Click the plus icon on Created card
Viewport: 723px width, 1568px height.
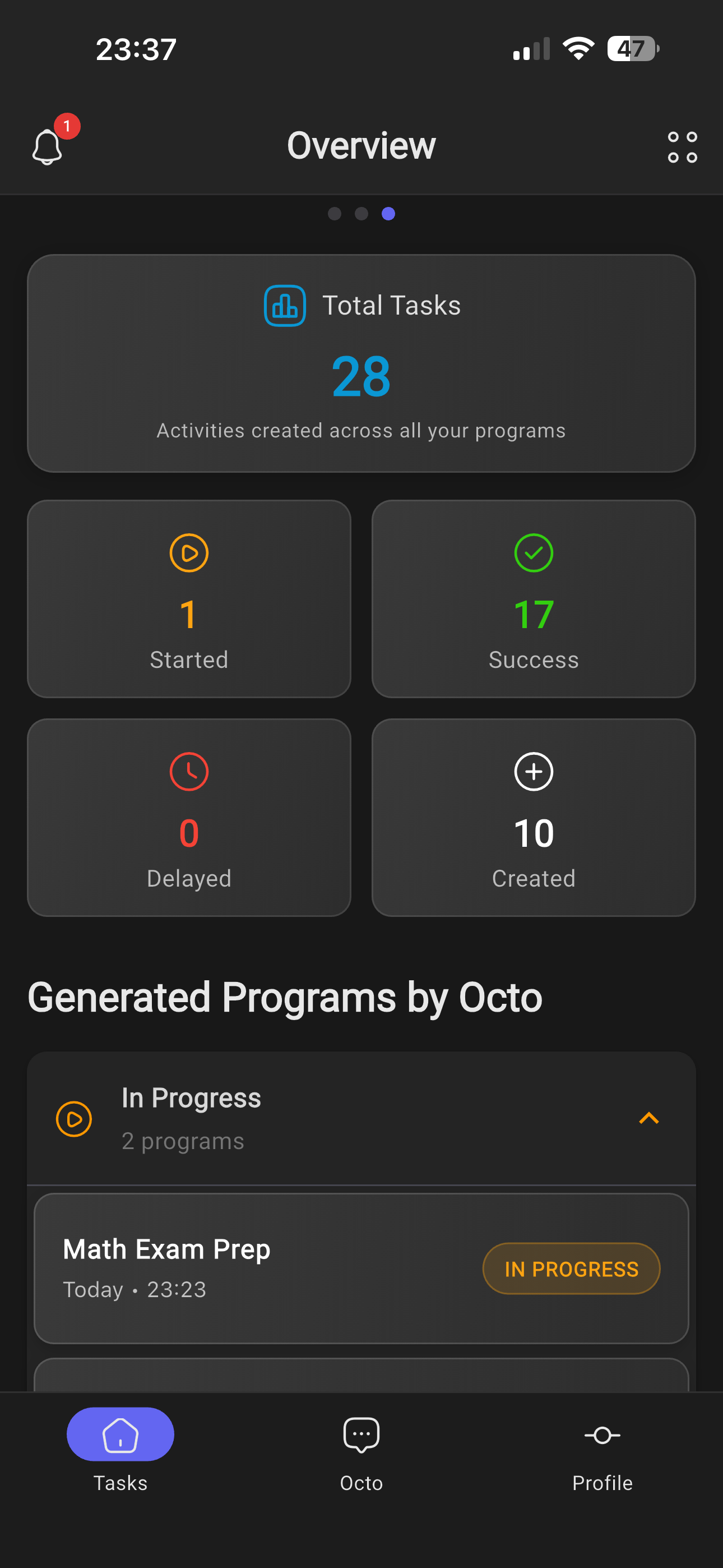533,772
